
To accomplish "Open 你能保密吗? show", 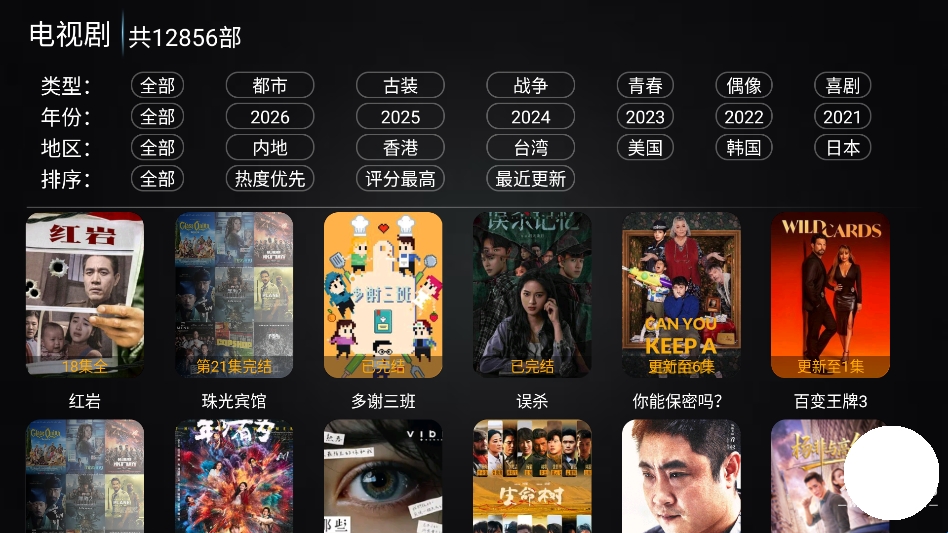I will (681, 295).
